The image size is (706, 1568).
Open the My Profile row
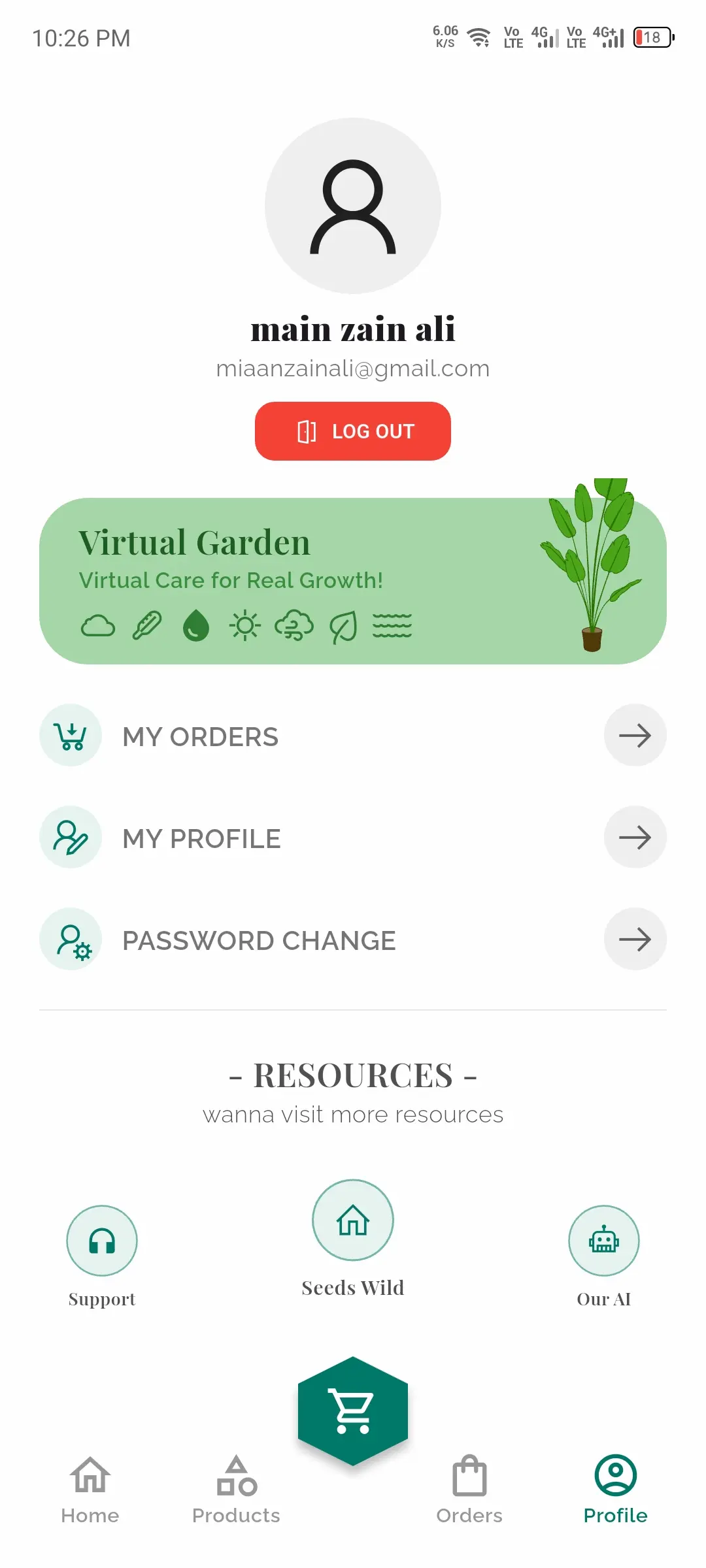353,837
